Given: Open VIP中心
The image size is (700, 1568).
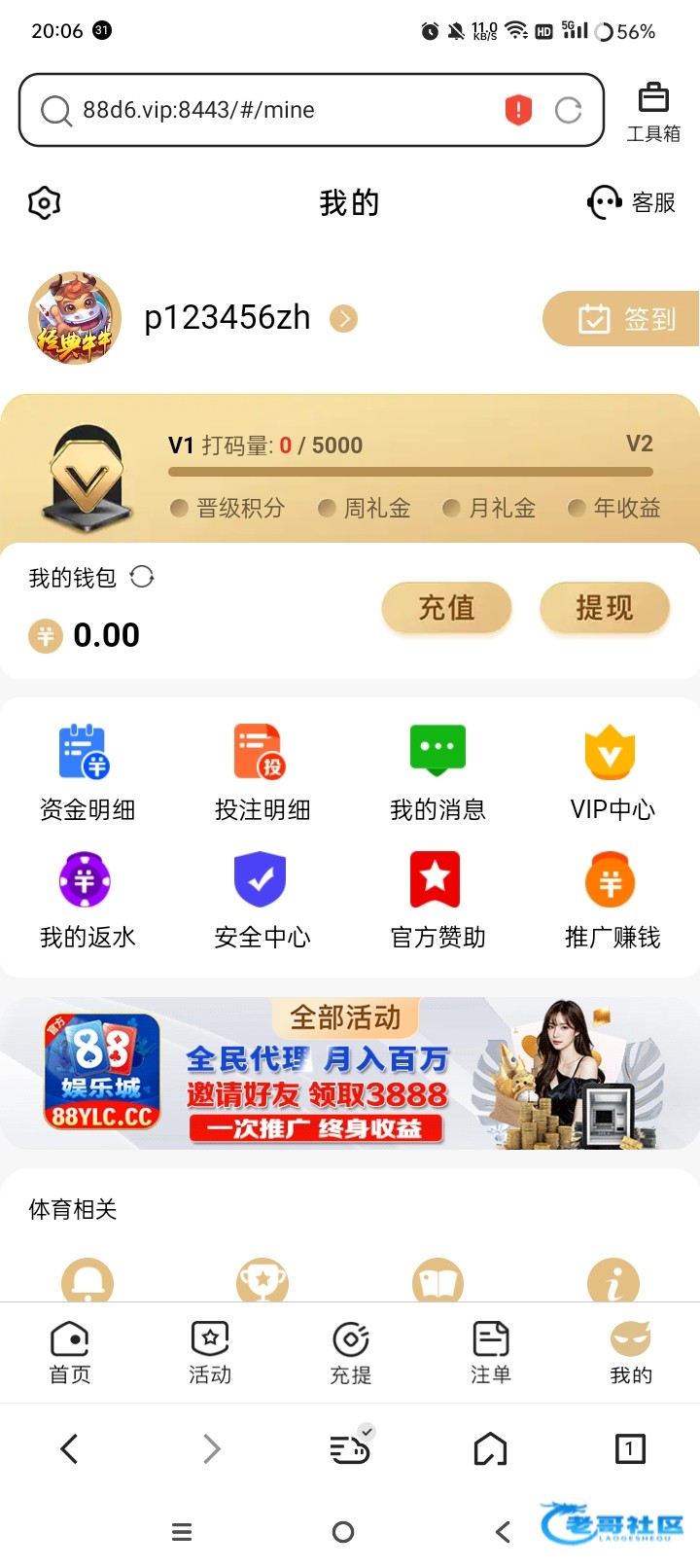Looking at the screenshot, I should point(612,773).
